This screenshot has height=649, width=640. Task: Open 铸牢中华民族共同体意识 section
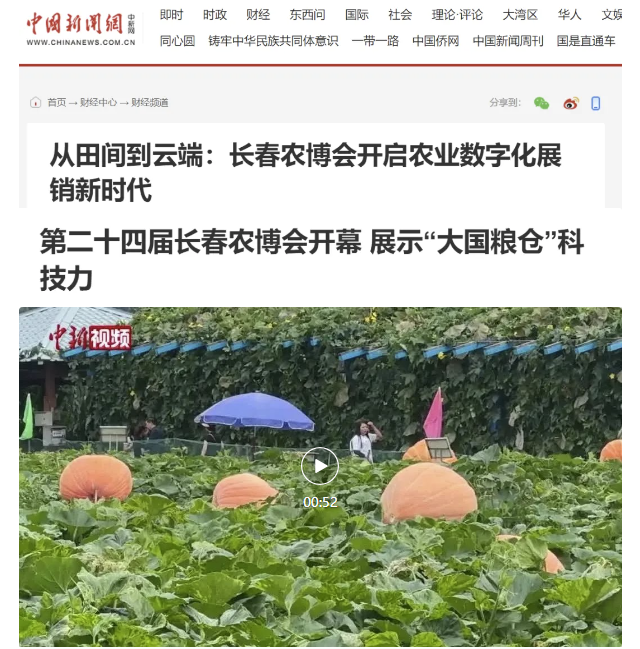tap(273, 41)
